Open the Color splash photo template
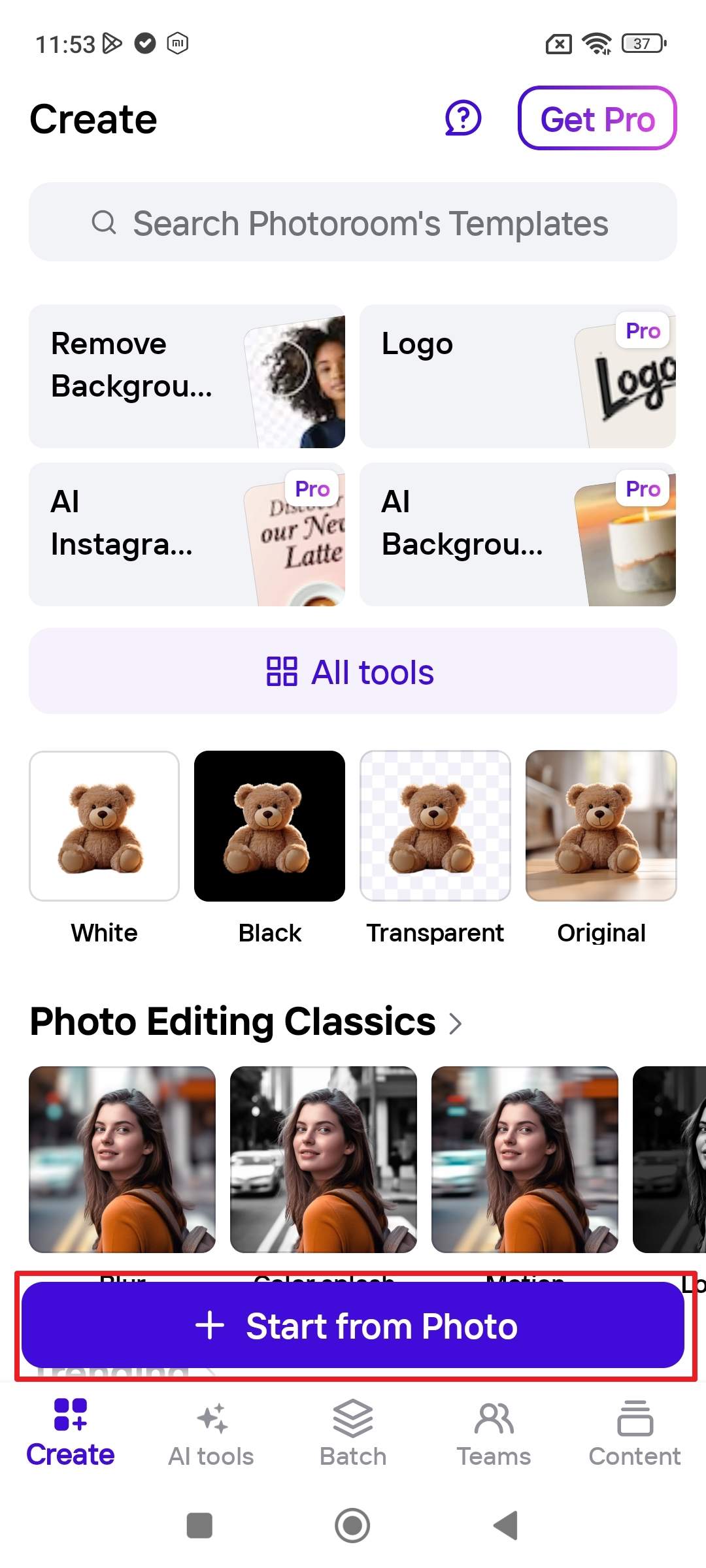This screenshot has height=1568, width=706. tap(324, 1160)
